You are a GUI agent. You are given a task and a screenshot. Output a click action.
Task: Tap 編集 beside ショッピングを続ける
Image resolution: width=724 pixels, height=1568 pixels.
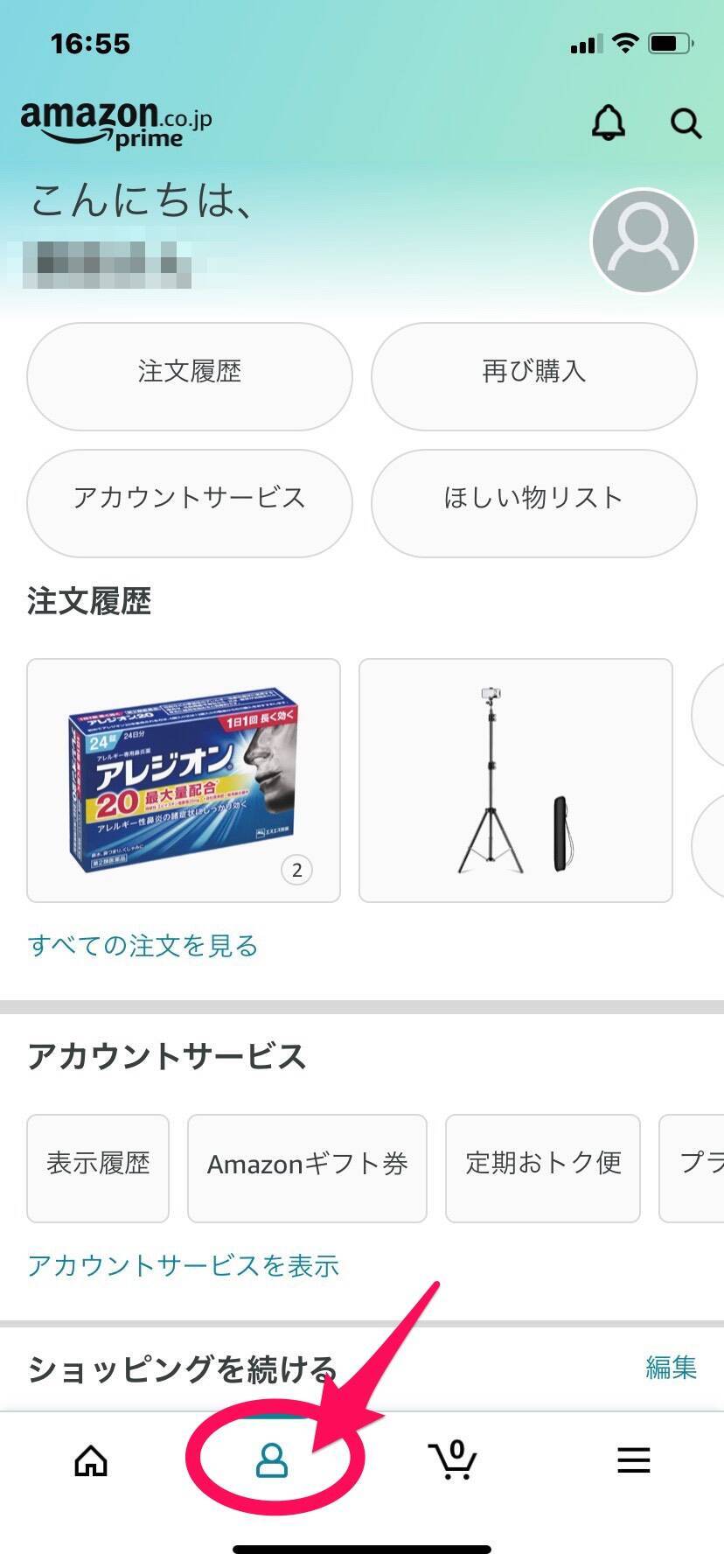671,1367
